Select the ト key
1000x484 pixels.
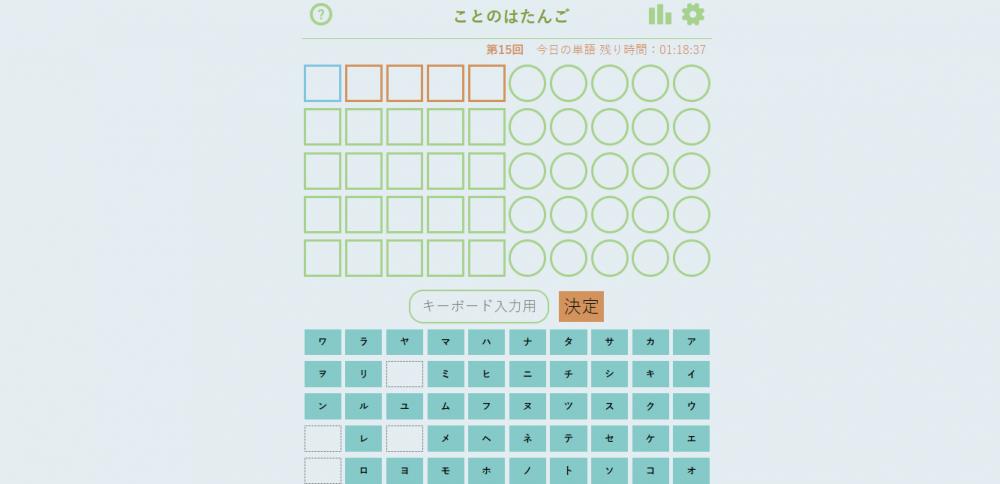(x=568, y=470)
